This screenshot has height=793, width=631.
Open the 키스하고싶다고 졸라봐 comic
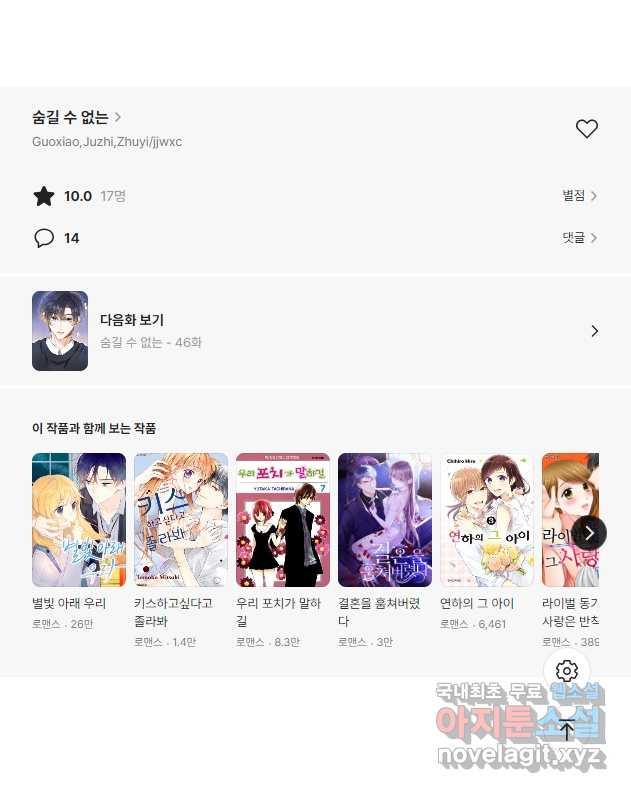181,520
